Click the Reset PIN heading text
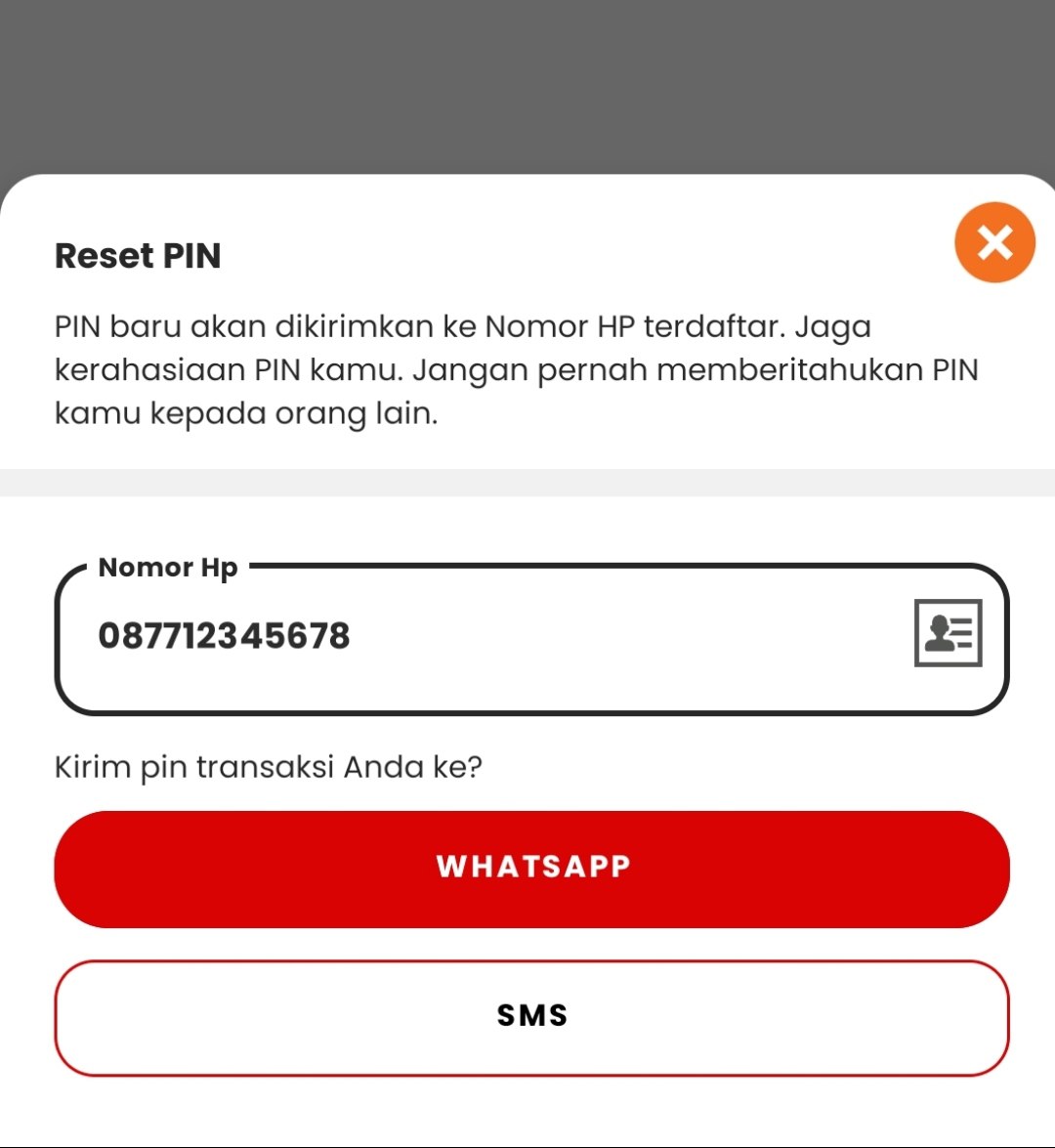 click(138, 255)
